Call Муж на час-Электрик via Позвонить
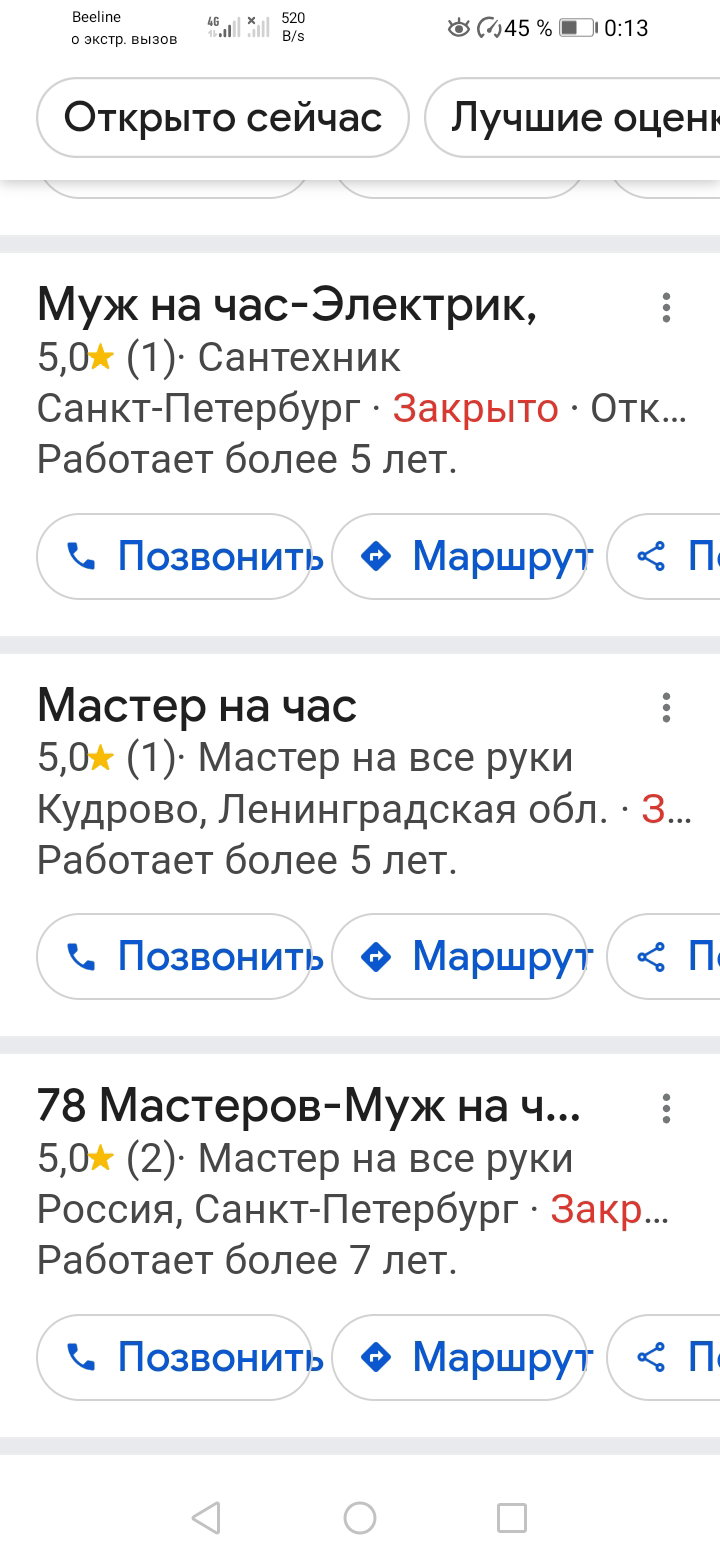Image resolution: width=720 pixels, height=1560 pixels. [175, 556]
